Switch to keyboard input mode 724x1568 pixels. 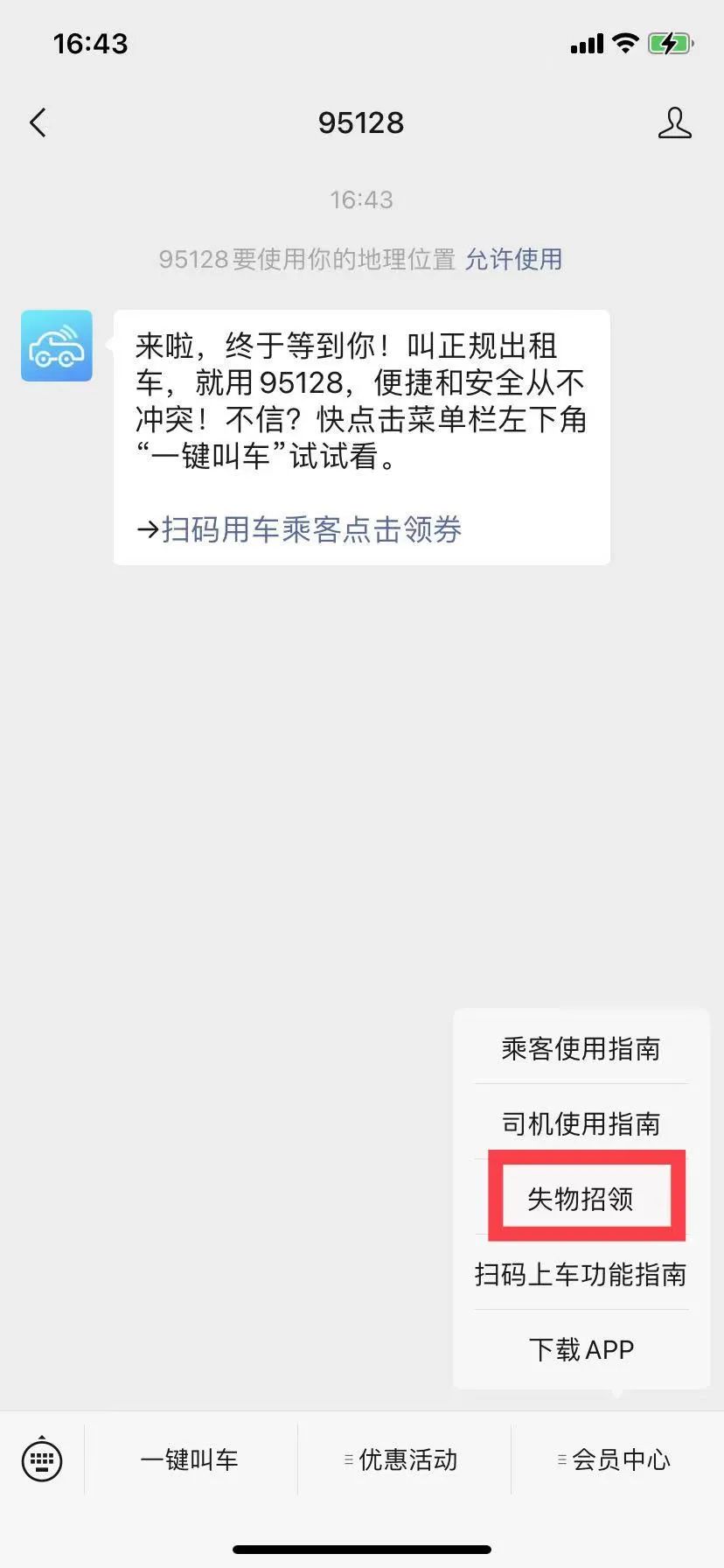click(x=41, y=1459)
